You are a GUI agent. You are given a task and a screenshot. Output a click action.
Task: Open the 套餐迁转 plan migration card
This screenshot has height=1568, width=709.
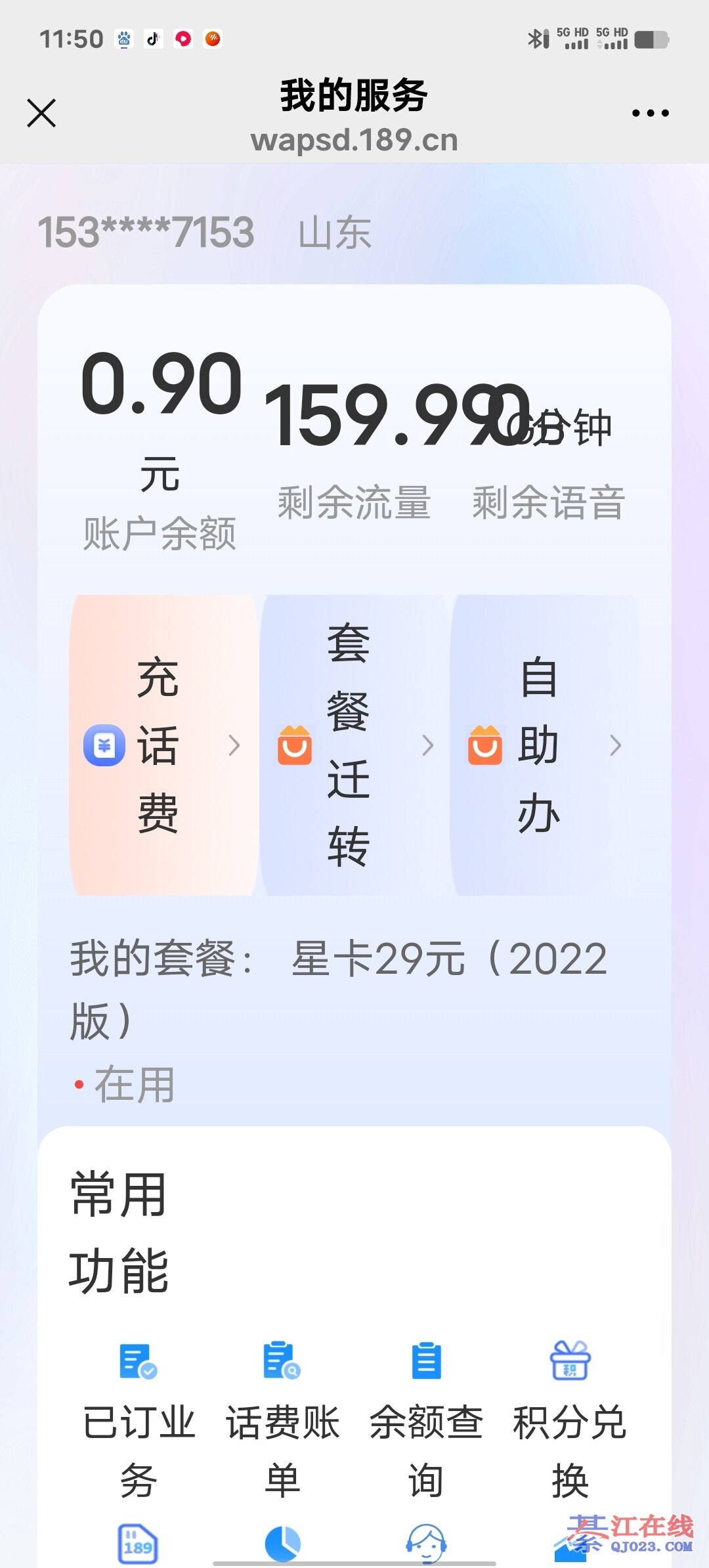(x=354, y=745)
